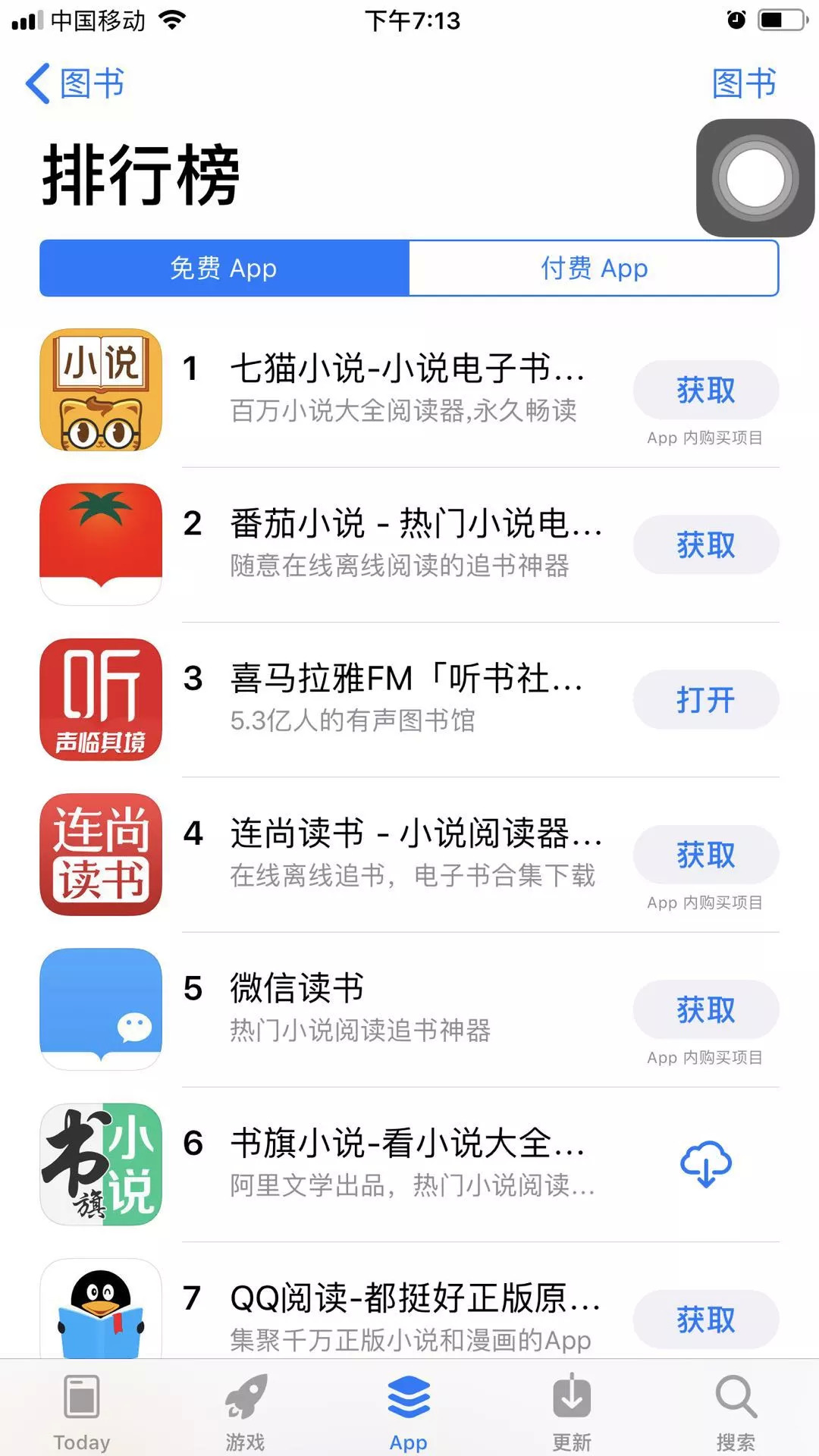The height and width of the screenshot is (1456, 819).
Task: Switch to the 付费 App chart
Action: pos(594,268)
